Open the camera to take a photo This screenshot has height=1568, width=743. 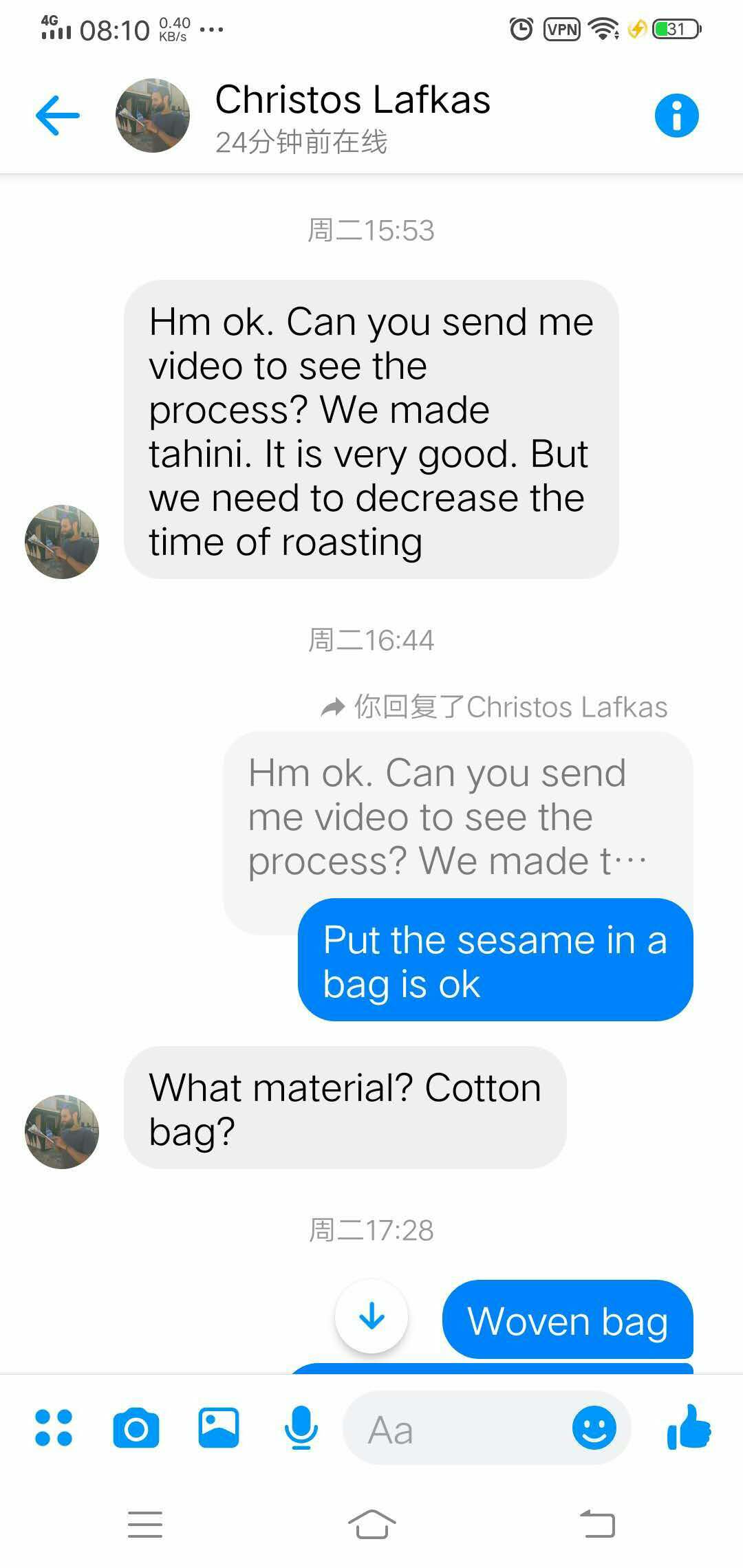tap(136, 1428)
